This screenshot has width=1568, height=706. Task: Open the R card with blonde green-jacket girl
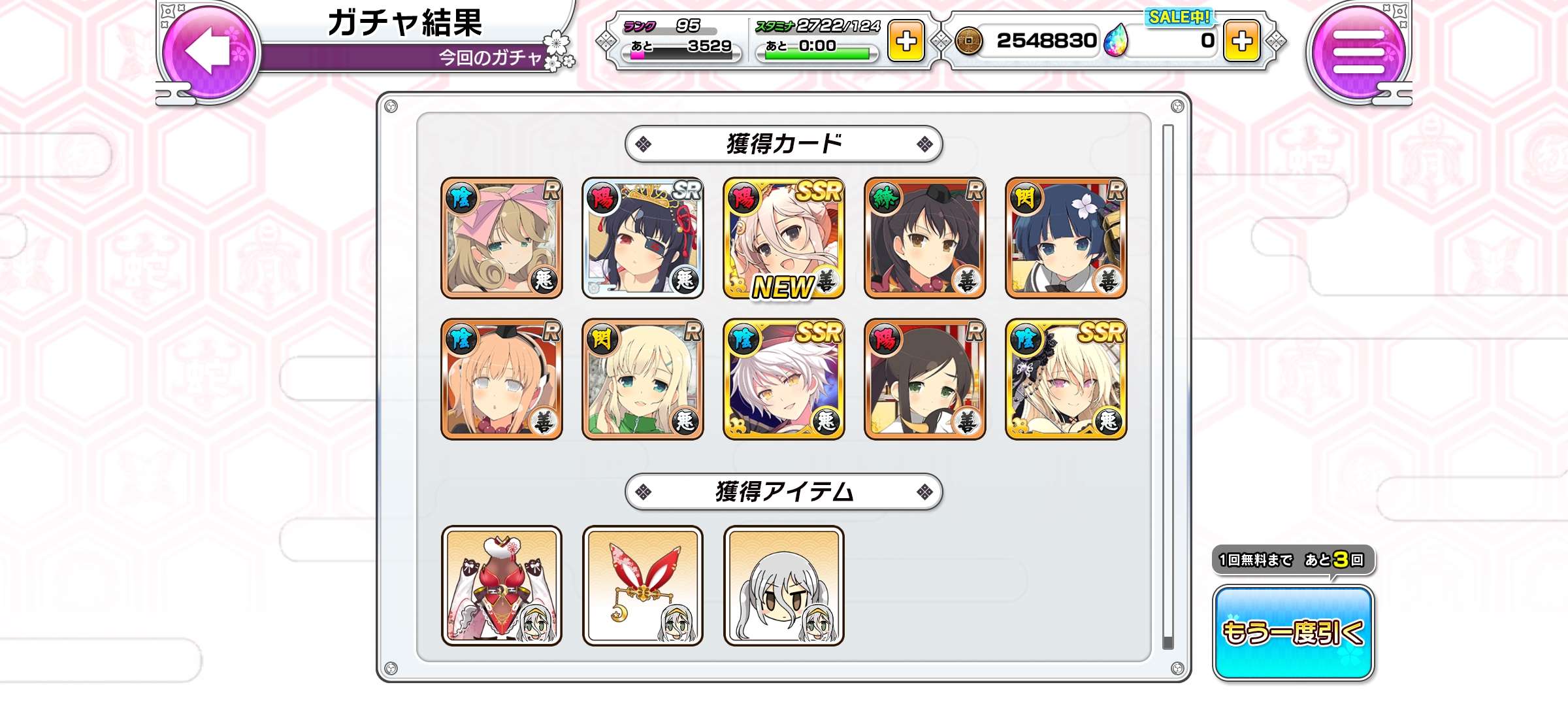click(642, 379)
